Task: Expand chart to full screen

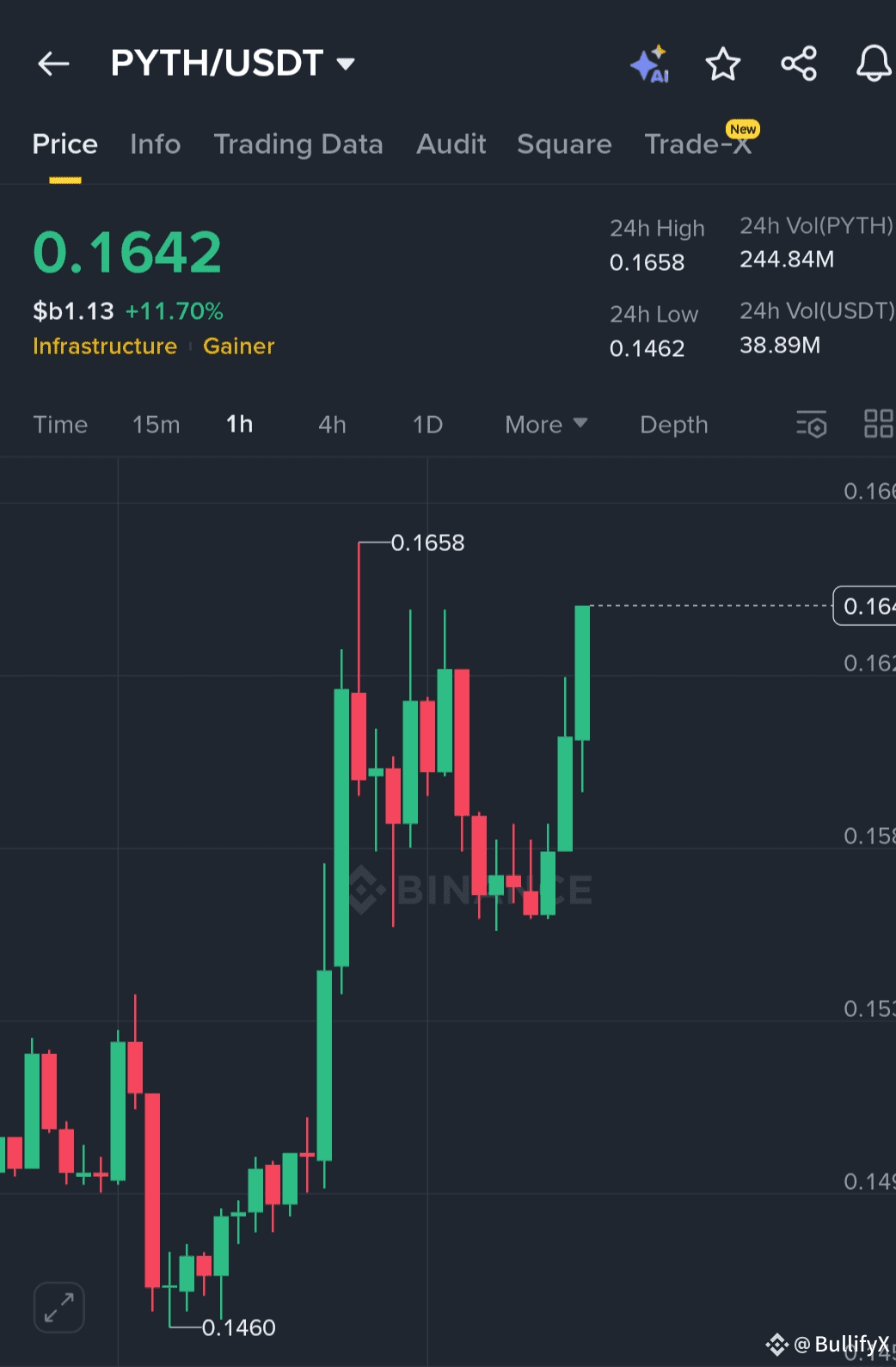Action: point(59,1308)
